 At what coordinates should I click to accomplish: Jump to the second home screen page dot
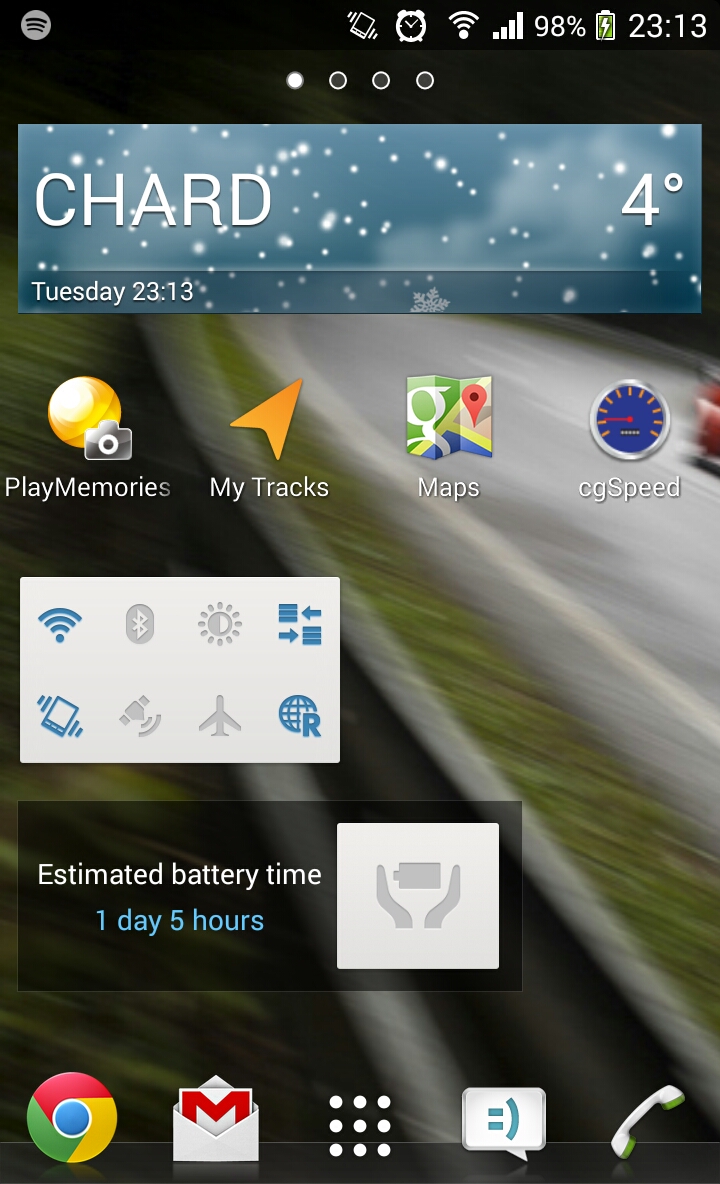pyautogui.click(x=338, y=80)
